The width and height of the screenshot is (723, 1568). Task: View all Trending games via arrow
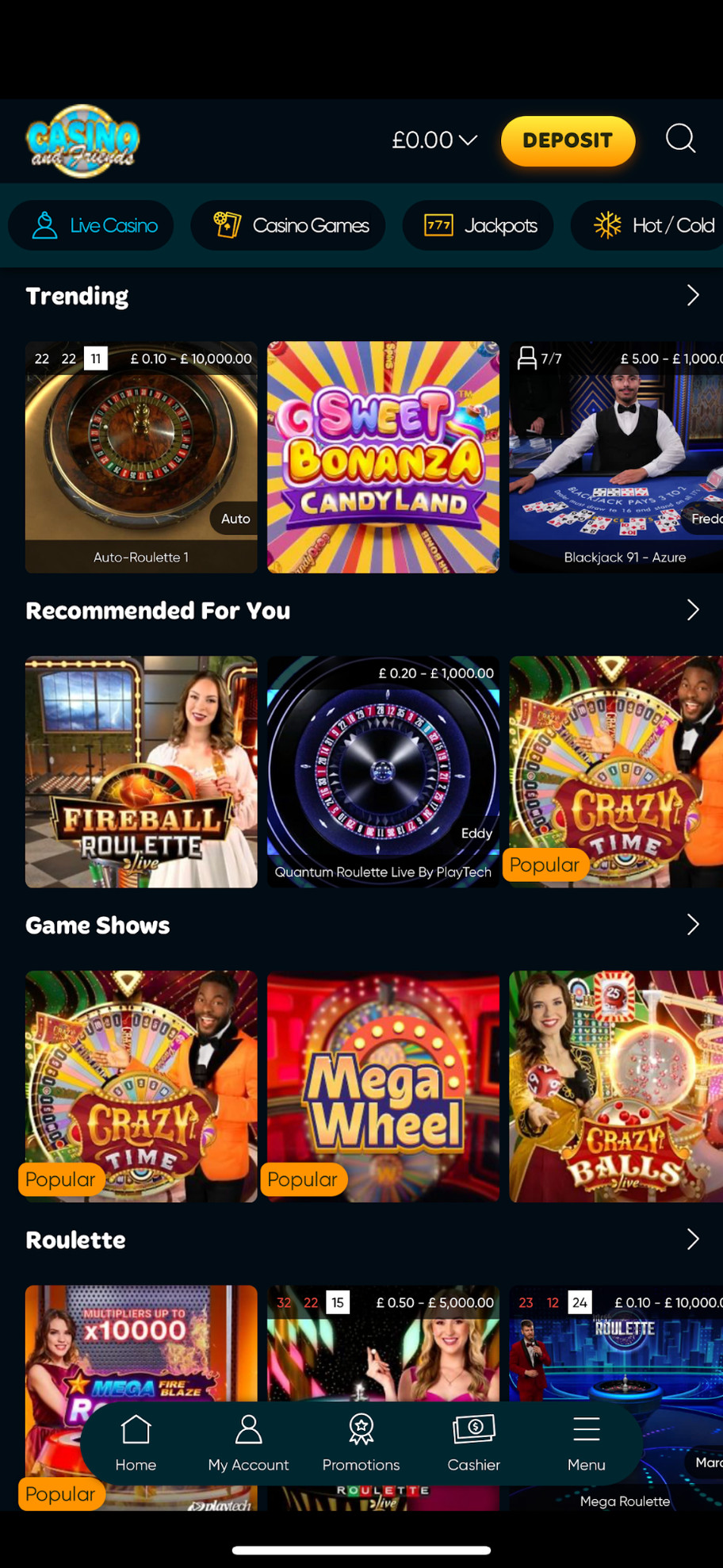point(692,296)
